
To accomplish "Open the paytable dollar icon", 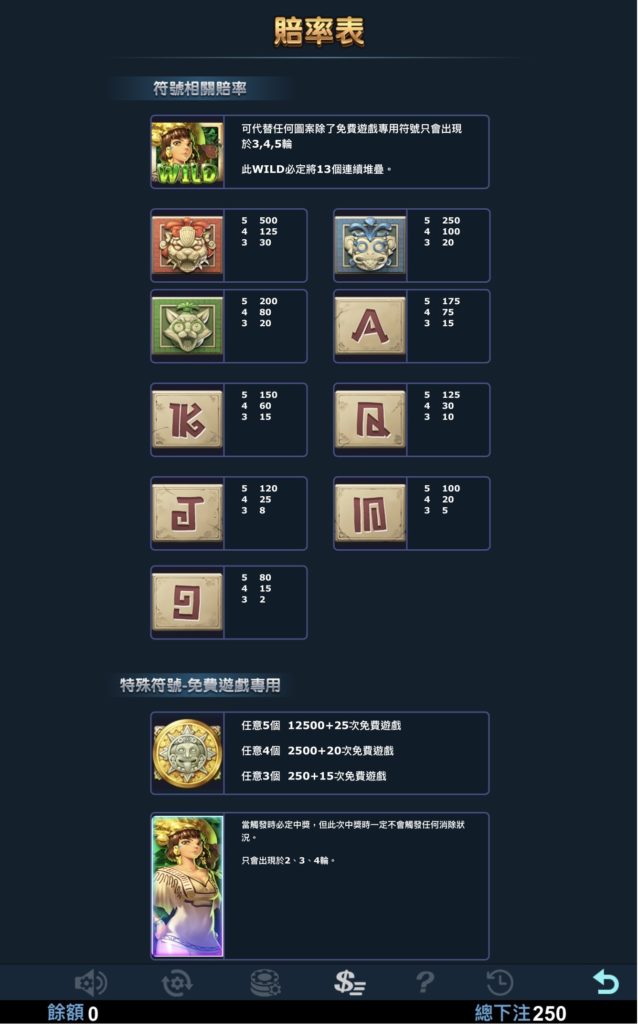I will tap(350, 983).
